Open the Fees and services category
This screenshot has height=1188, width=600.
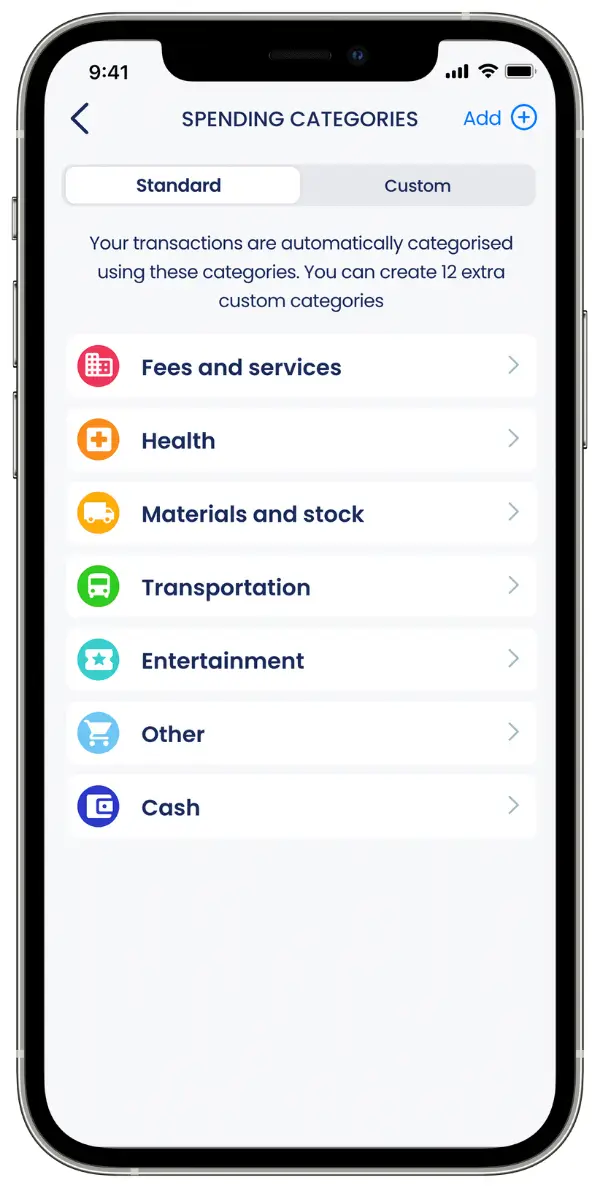pos(300,367)
